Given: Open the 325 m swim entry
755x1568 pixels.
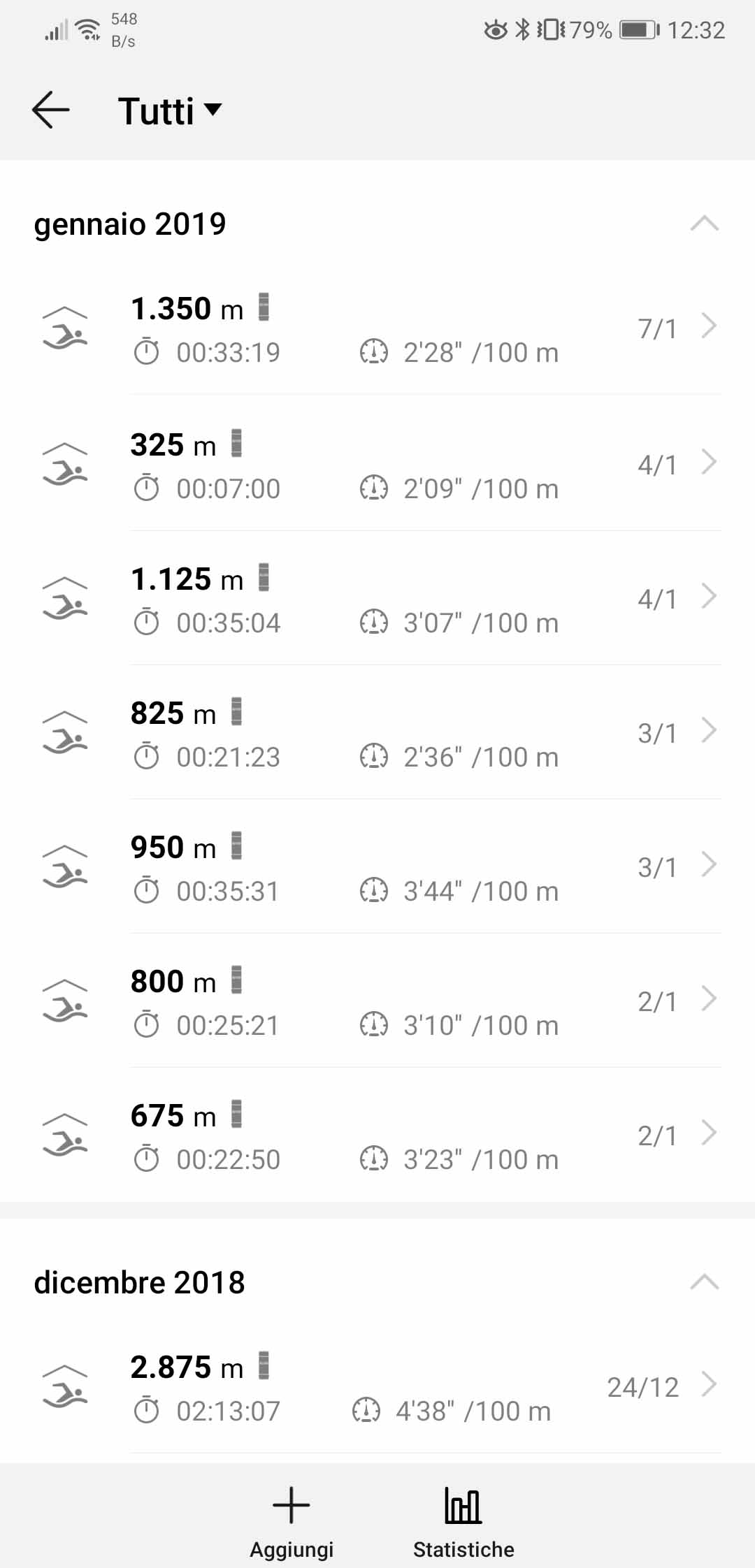Looking at the screenshot, I should coord(377,463).
